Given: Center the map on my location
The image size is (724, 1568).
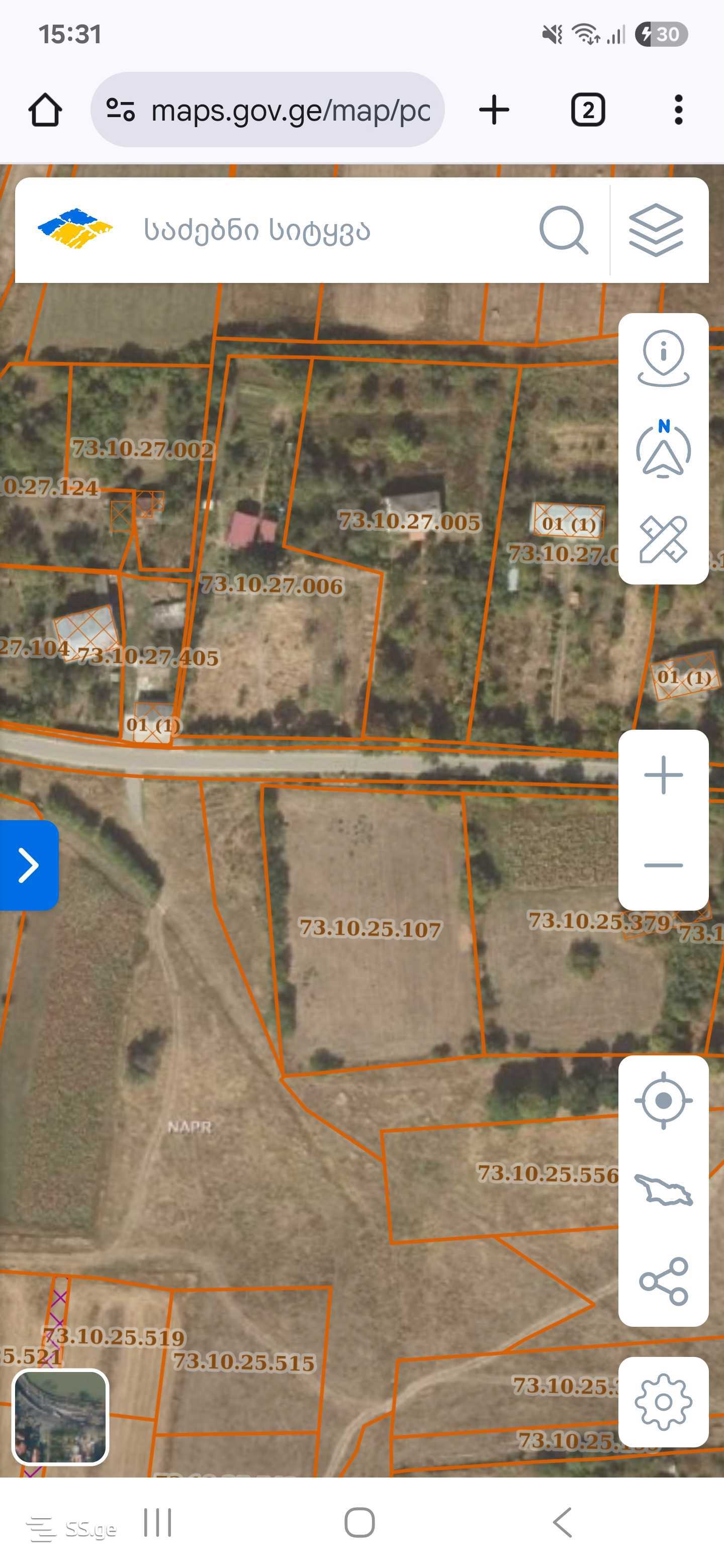Looking at the screenshot, I should (x=663, y=1101).
